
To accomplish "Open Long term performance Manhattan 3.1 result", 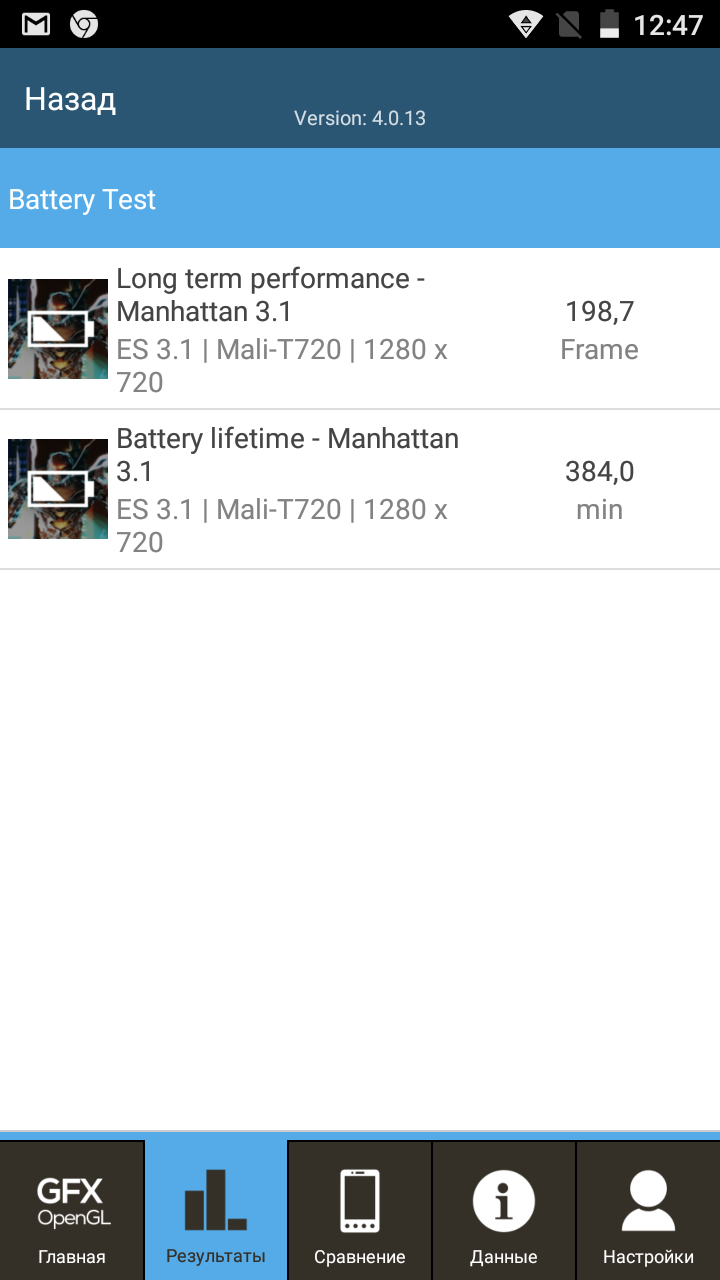I will [360, 329].
